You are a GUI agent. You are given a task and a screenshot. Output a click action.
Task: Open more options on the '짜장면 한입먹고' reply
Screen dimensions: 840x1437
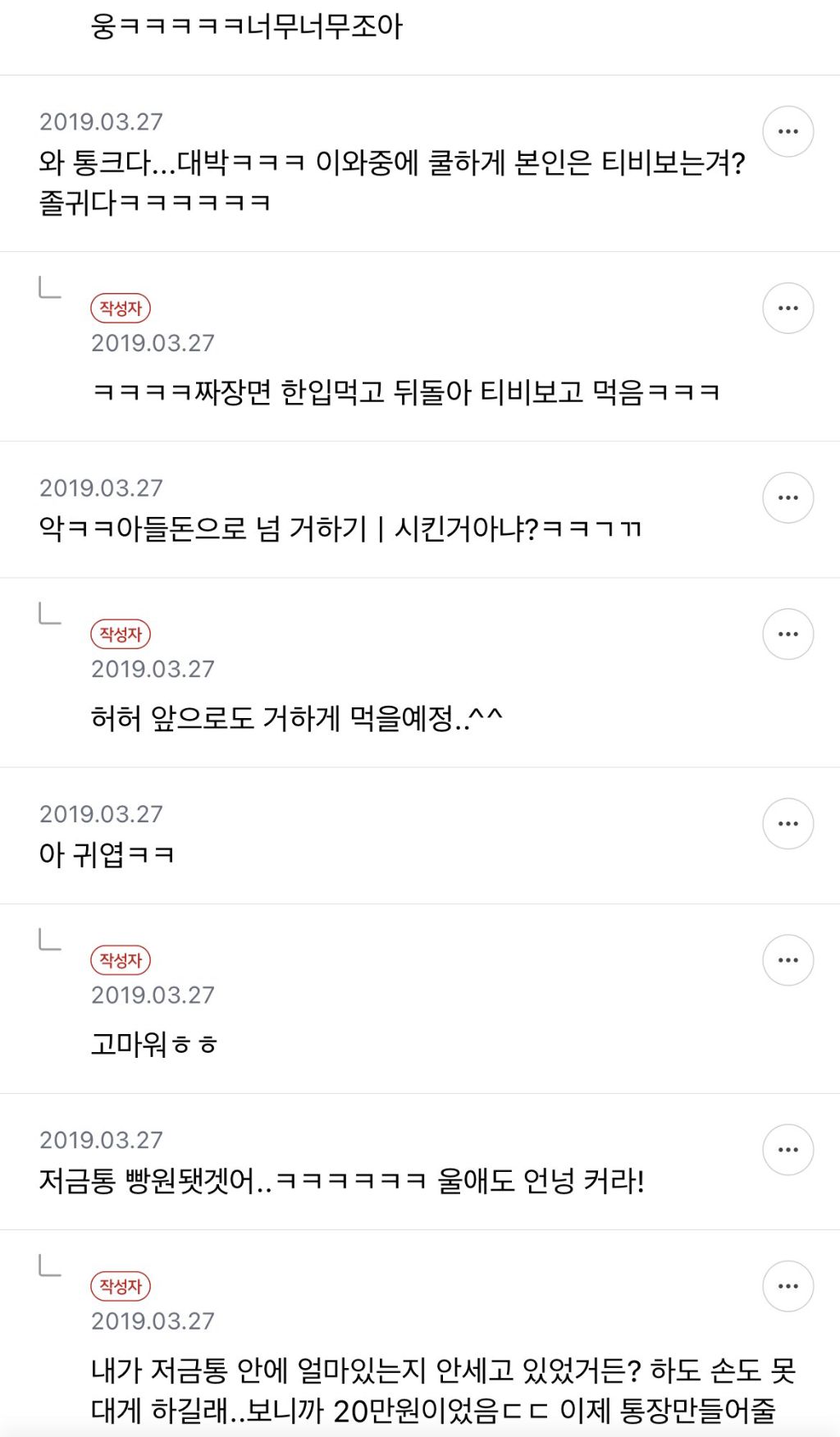tap(787, 308)
